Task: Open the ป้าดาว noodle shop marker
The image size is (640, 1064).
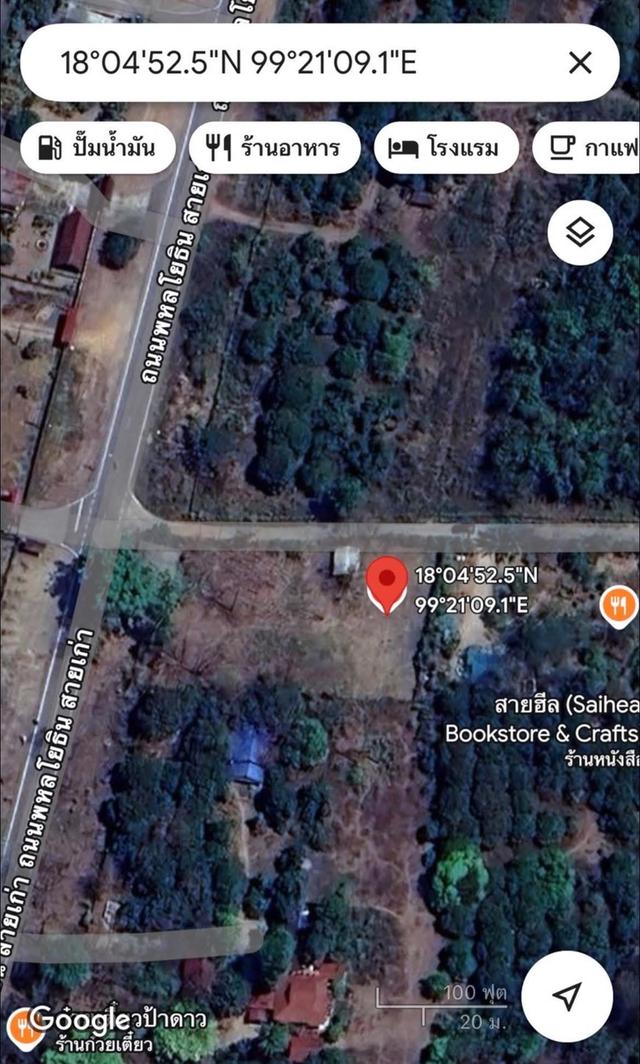Action: click(x=25, y=1026)
